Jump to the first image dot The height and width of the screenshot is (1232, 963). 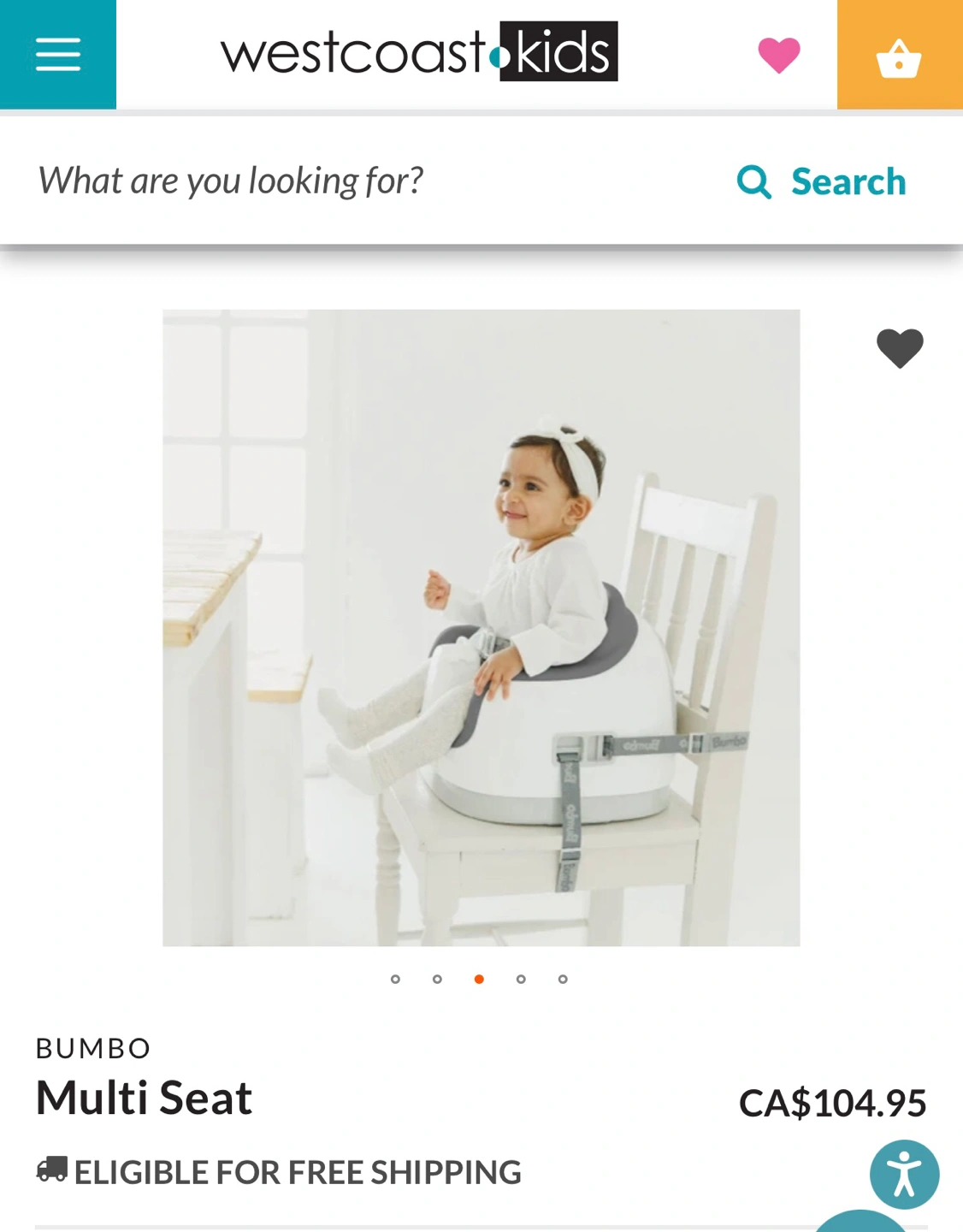tap(395, 979)
